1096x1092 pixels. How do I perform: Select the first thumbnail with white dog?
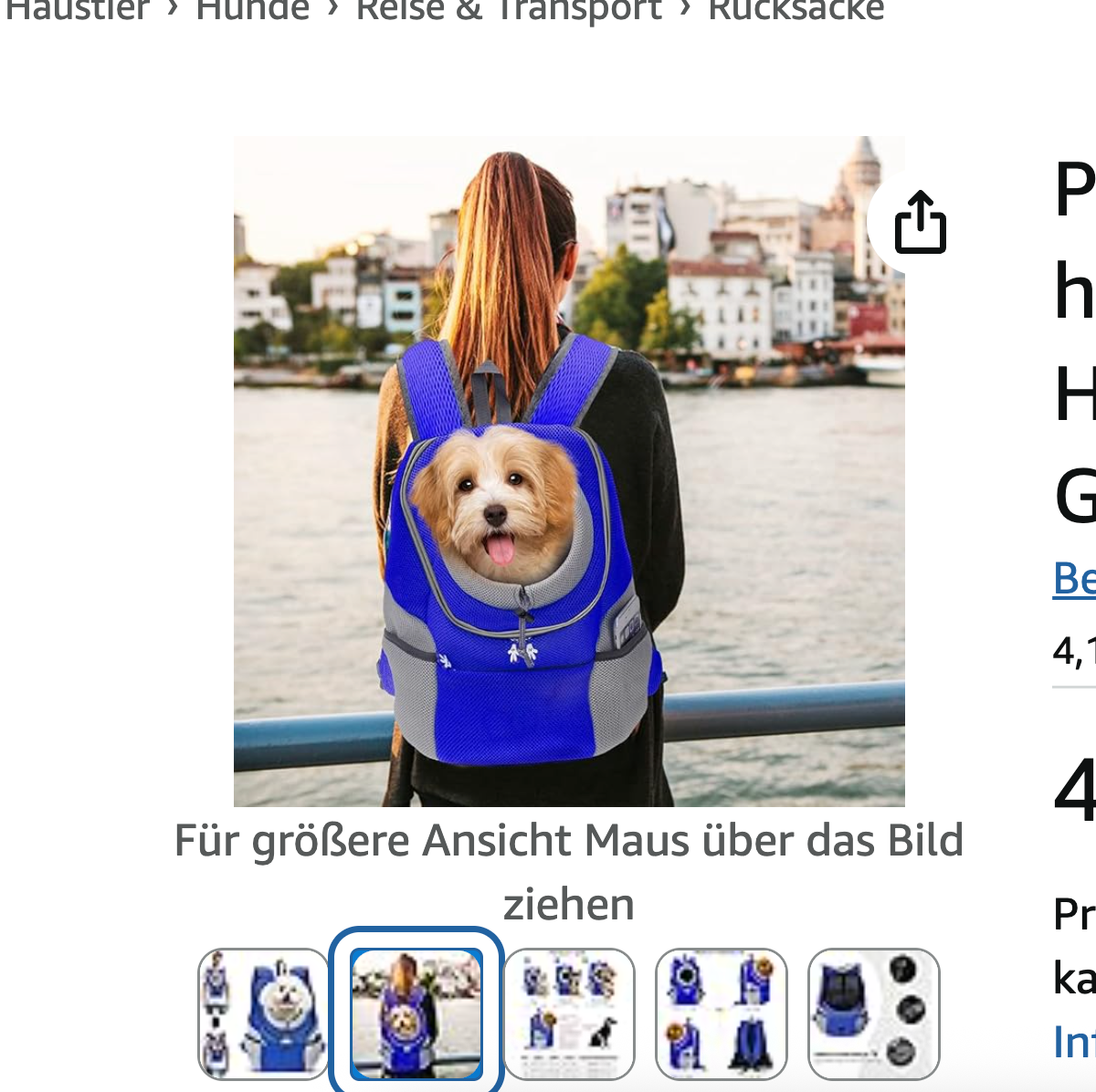point(264,1013)
